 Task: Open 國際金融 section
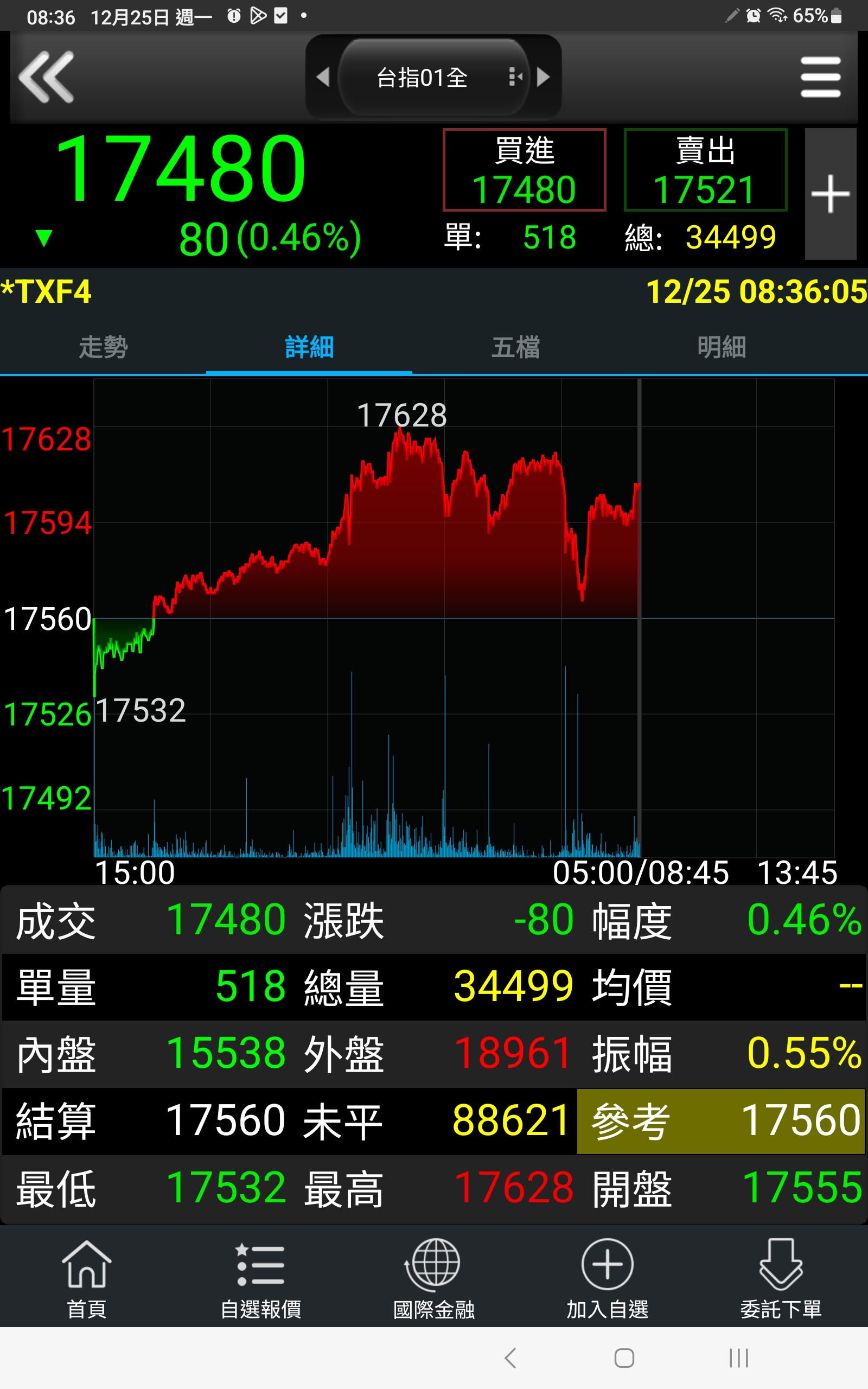click(434, 1279)
